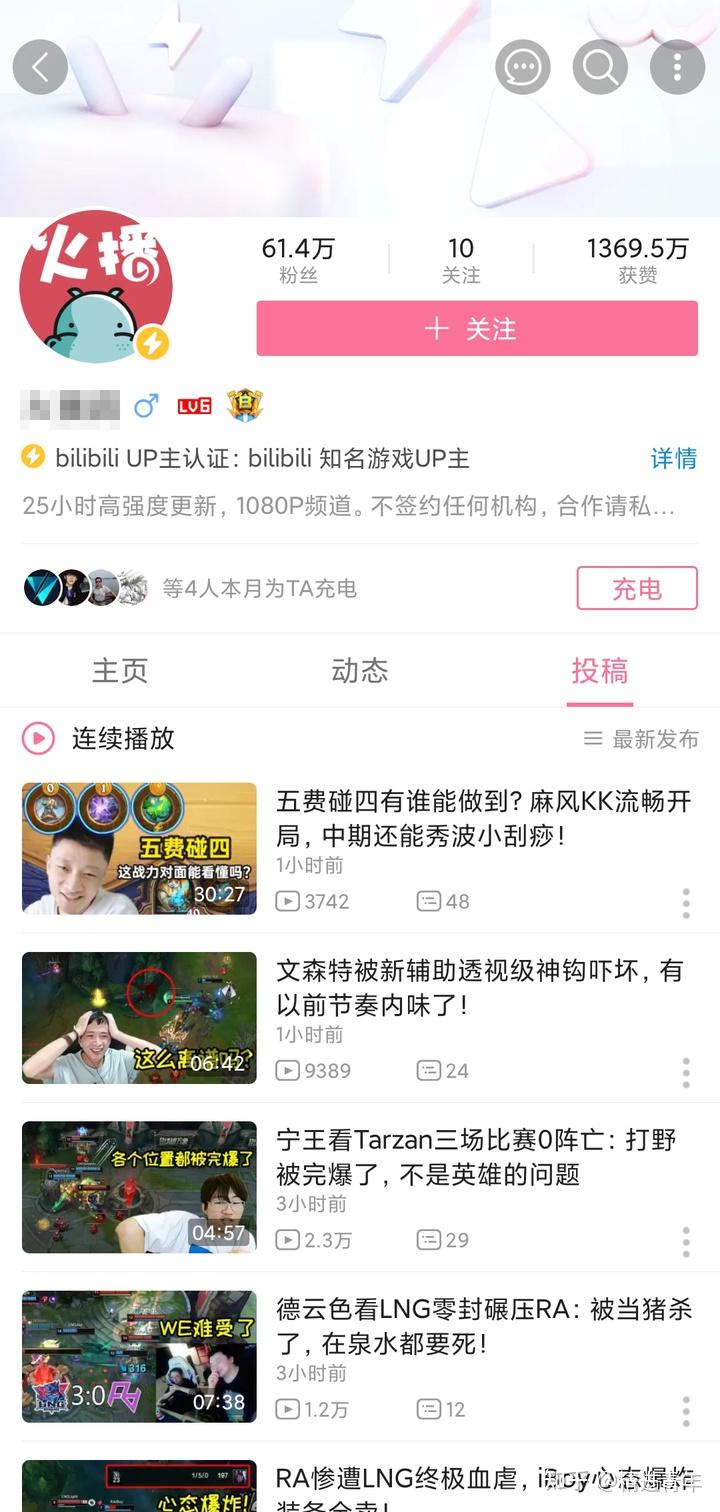Open the 详情 certification details link
The width and height of the screenshot is (720, 1512).
[x=673, y=459]
